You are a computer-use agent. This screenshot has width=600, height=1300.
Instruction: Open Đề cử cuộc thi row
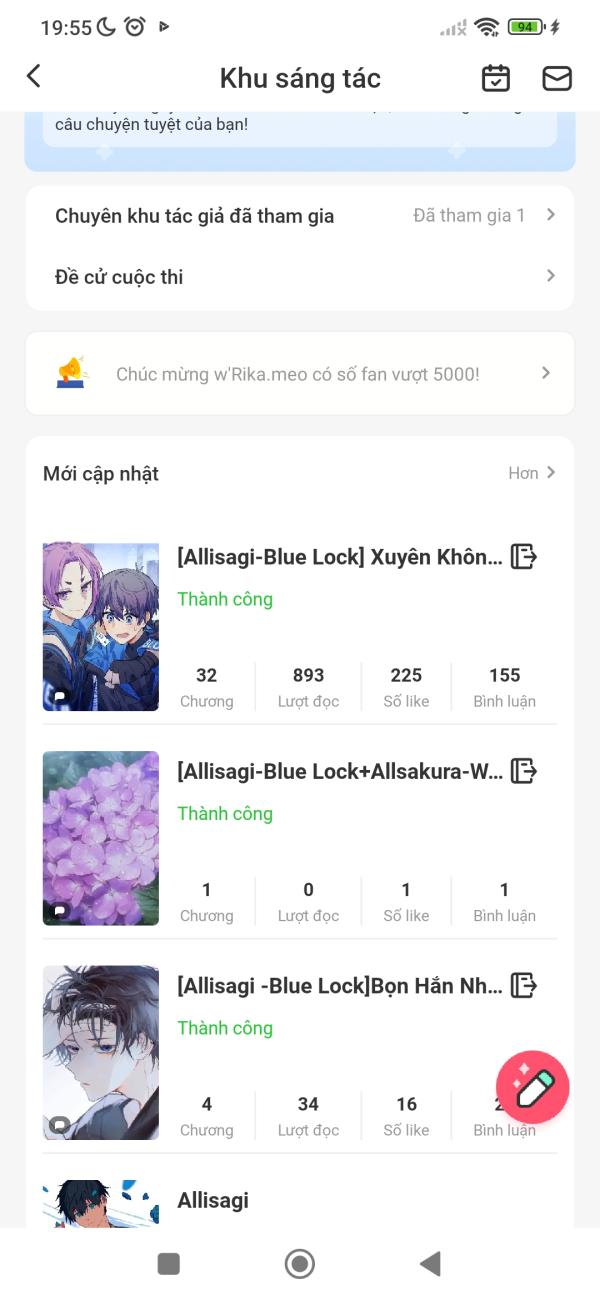coord(300,277)
